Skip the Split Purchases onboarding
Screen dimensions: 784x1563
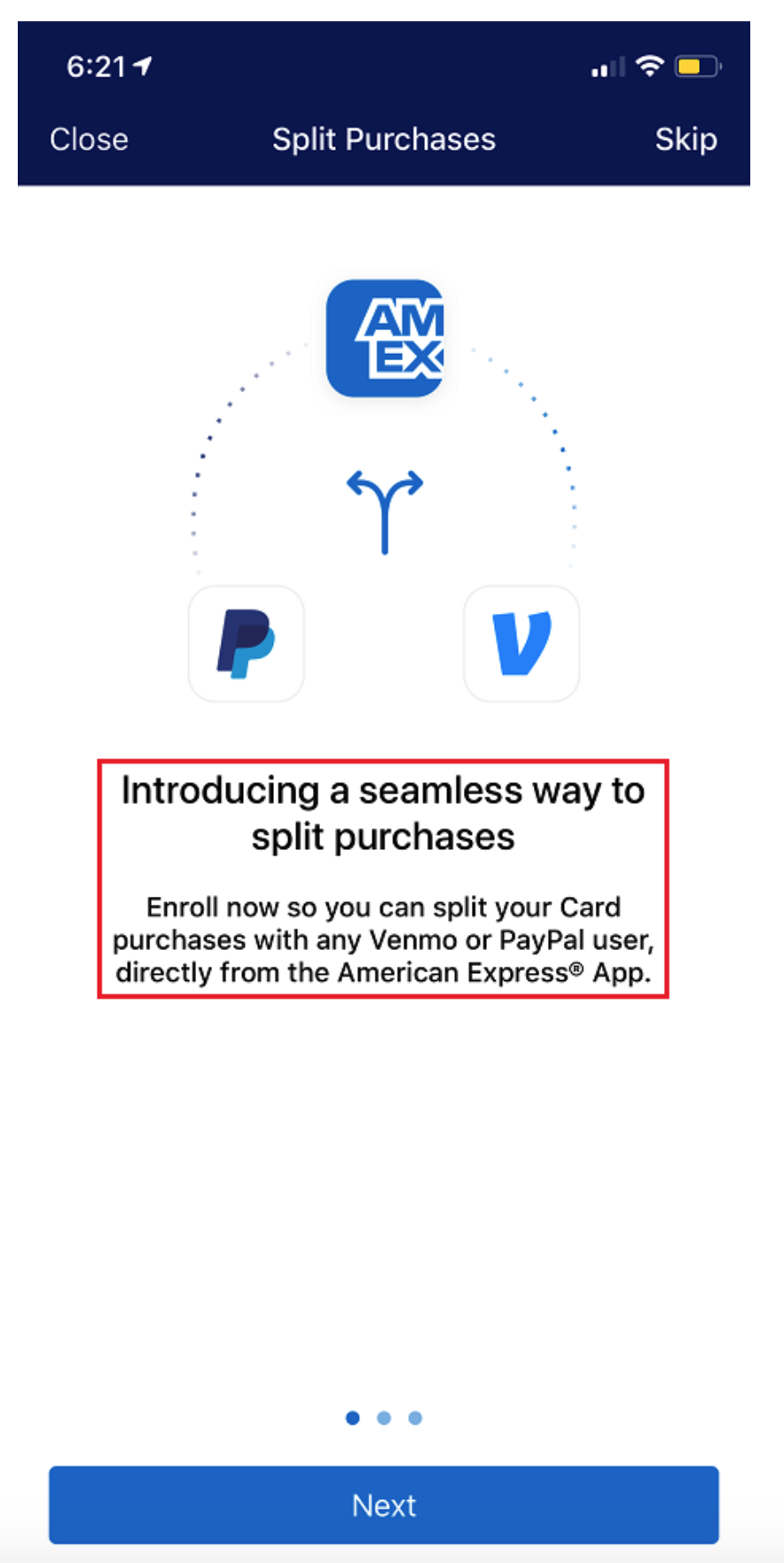coord(686,139)
